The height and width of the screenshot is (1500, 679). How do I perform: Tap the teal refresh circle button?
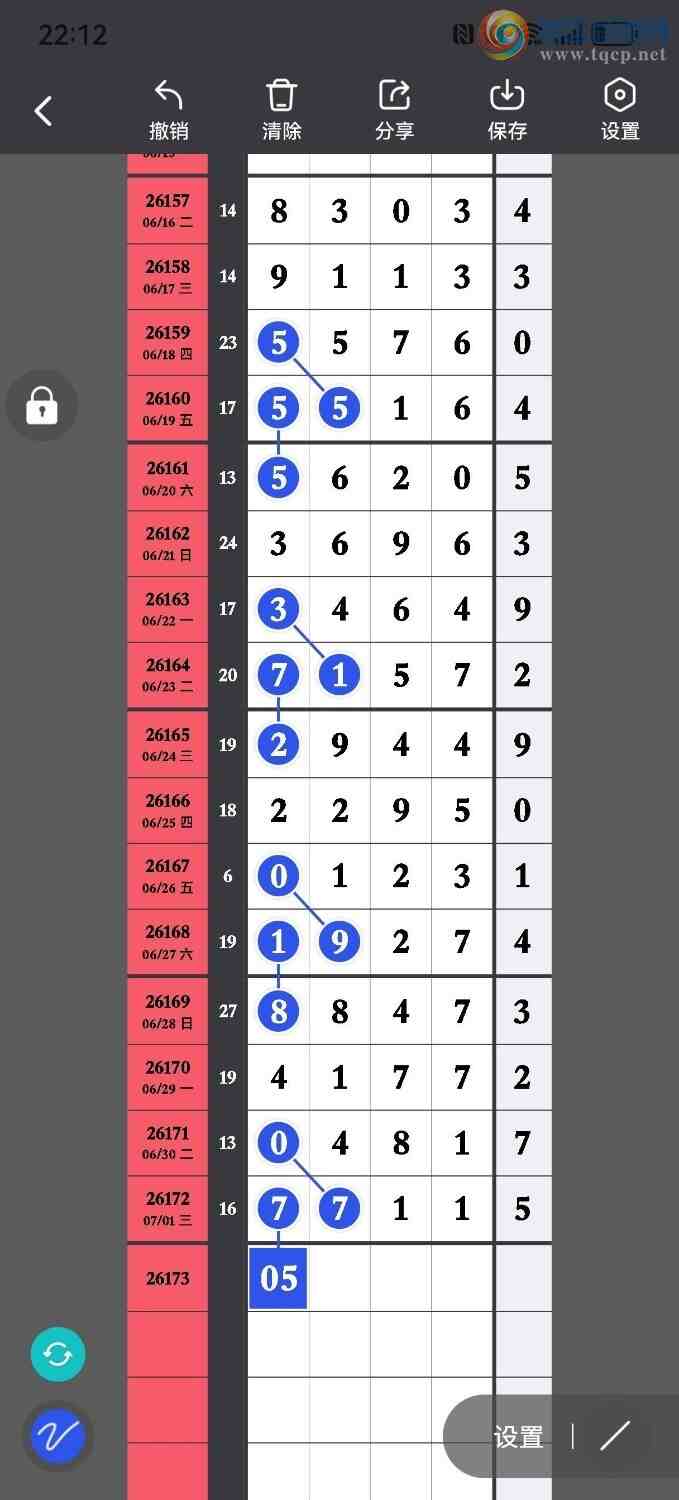pos(57,1355)
